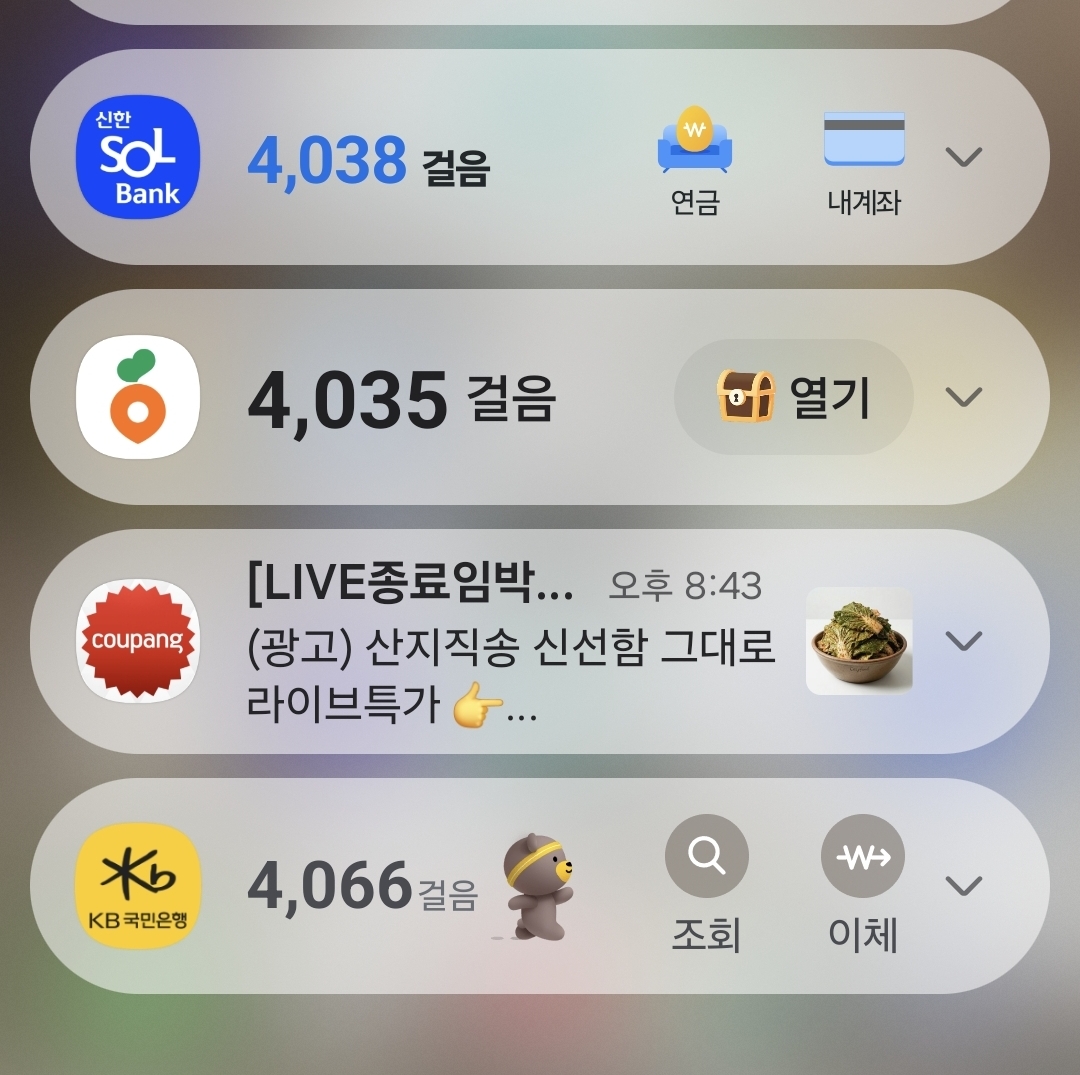The image size is (1080, 1075).
Task: Open the KB국민은행 4,066 걸음 notification
Action: (x=362, y=887)
